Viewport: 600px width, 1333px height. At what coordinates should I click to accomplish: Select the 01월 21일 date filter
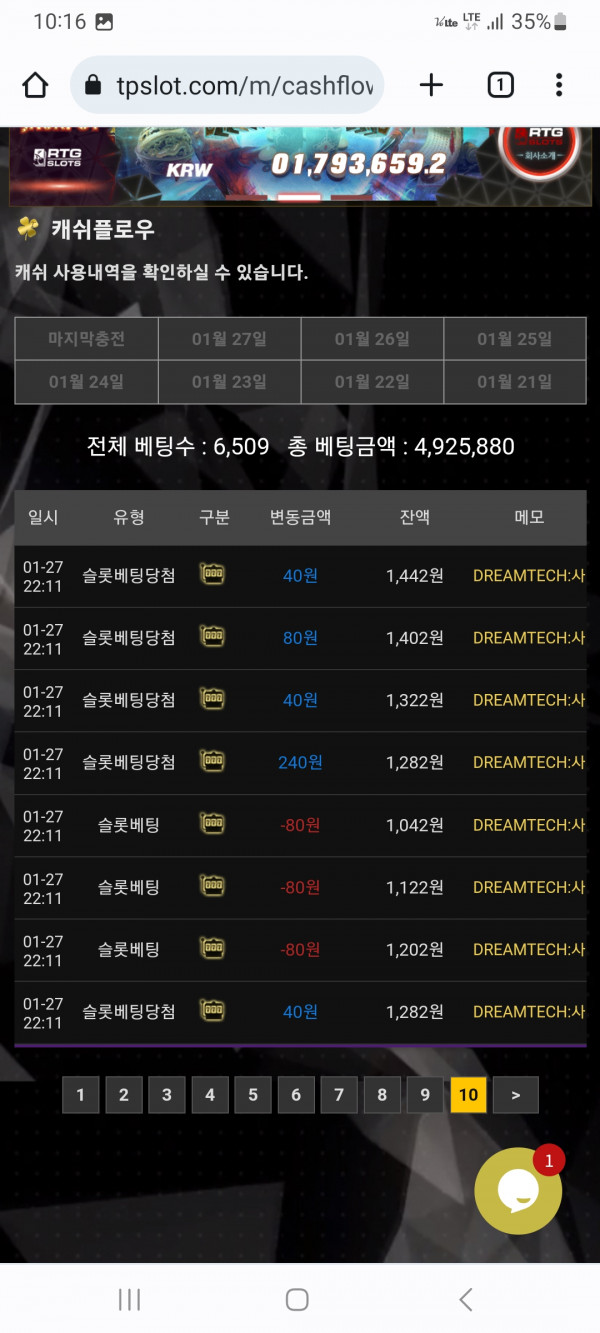[x=514, y=381]
